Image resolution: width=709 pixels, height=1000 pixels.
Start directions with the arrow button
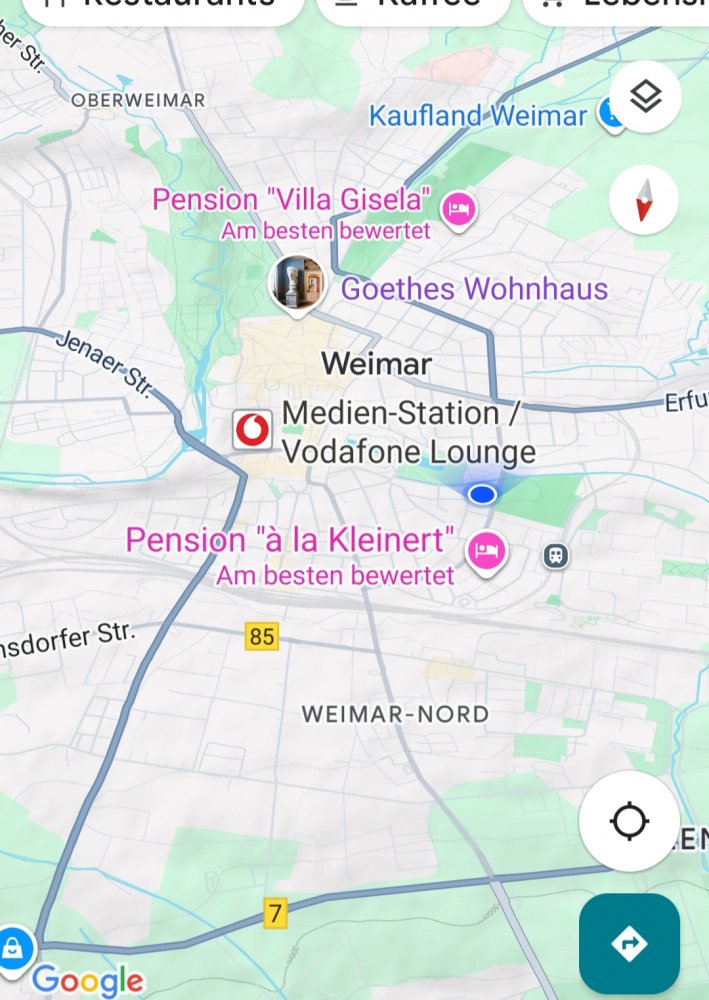coord(629,943)
